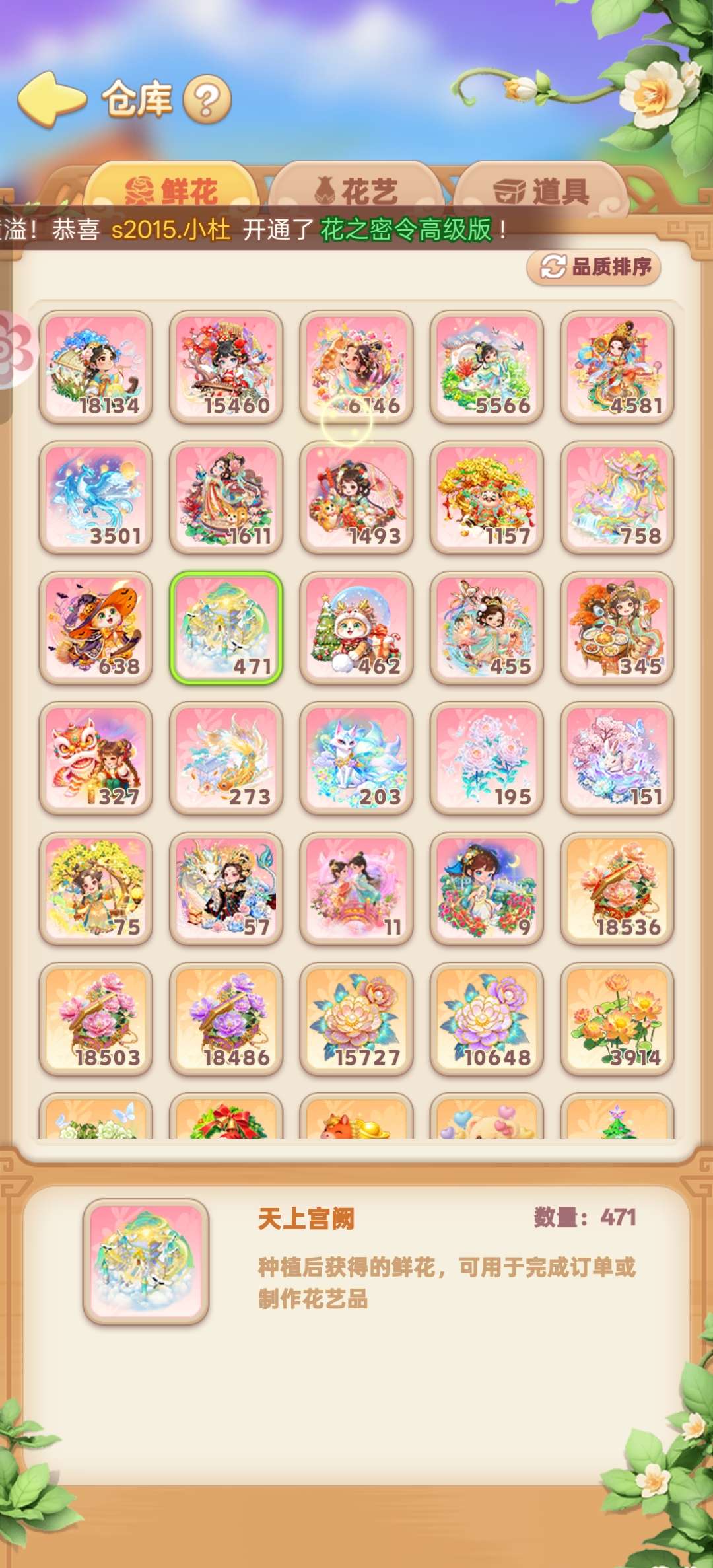
Task: Select the Christmas cat item with 462
Action: click(356, 627)
